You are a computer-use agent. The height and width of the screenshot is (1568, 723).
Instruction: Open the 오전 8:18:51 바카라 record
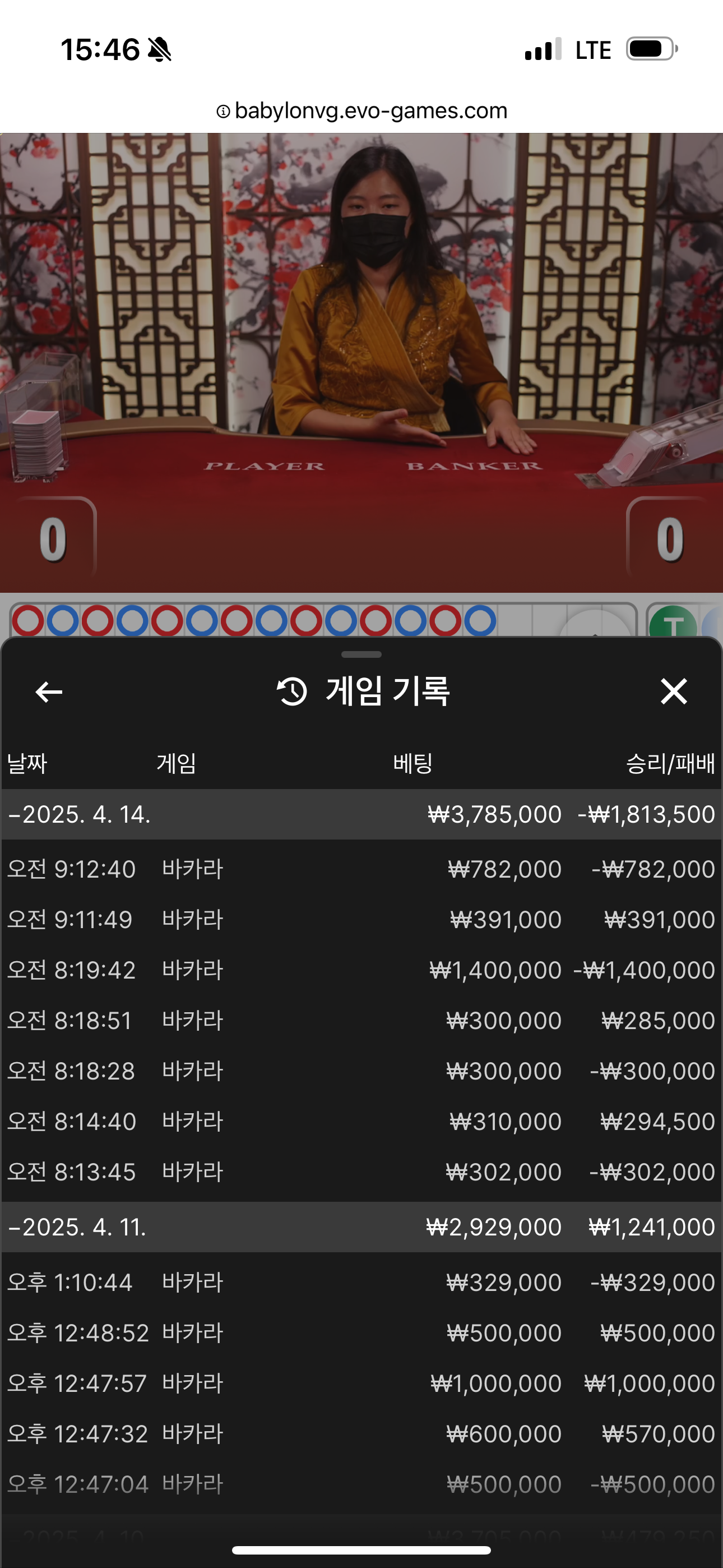[361, 1021]
